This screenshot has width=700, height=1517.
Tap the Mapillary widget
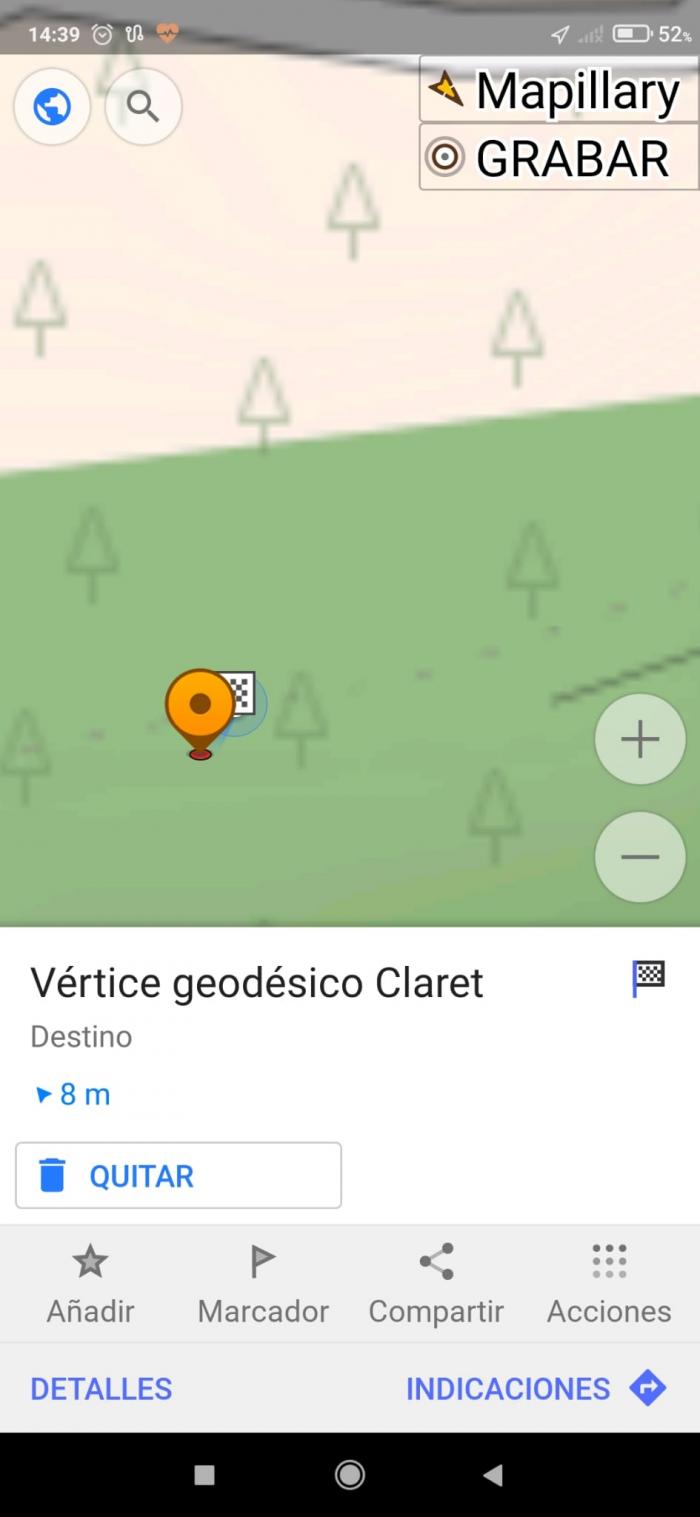coord(558,91)
